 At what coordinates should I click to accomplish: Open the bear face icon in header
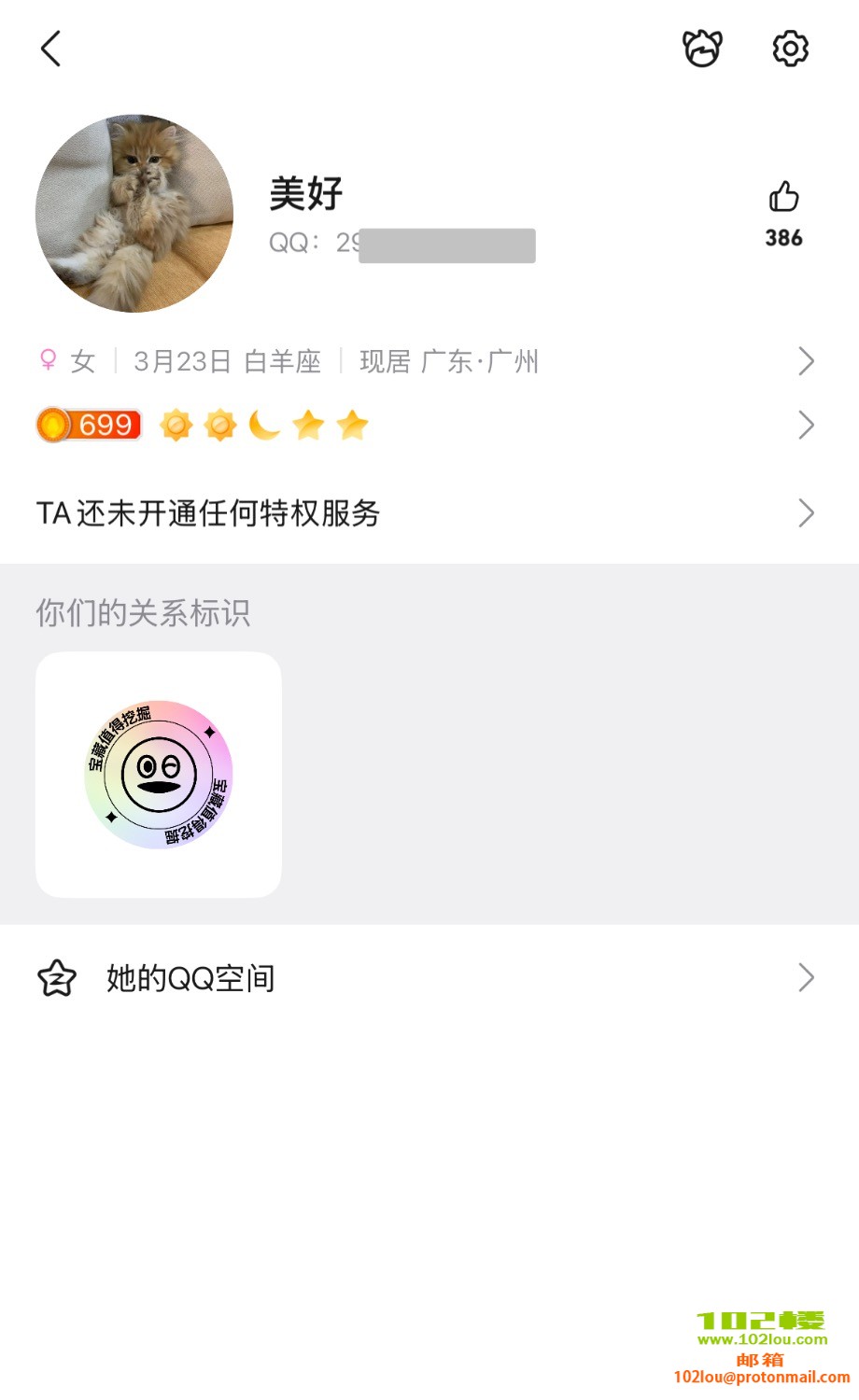click(702, 49)
